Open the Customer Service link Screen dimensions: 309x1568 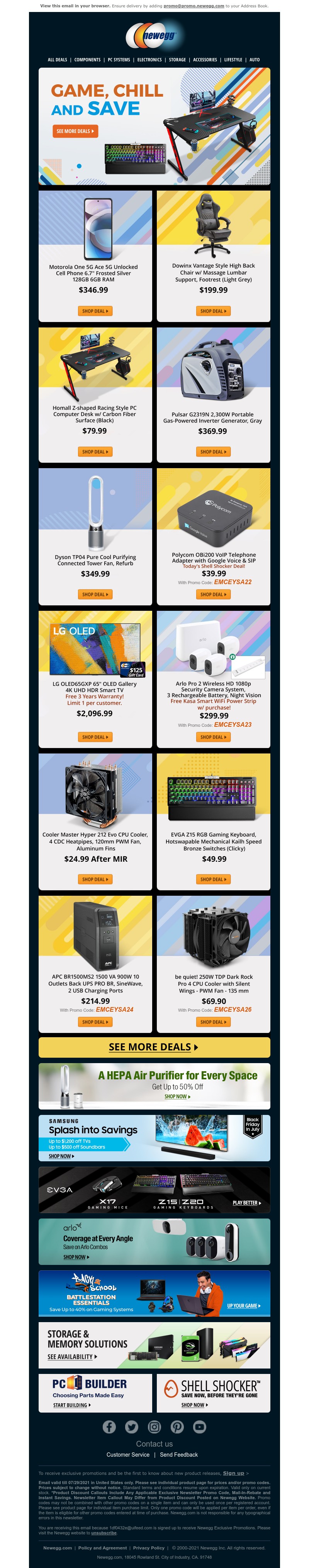pyautogui.click(x=128, y=1455)
